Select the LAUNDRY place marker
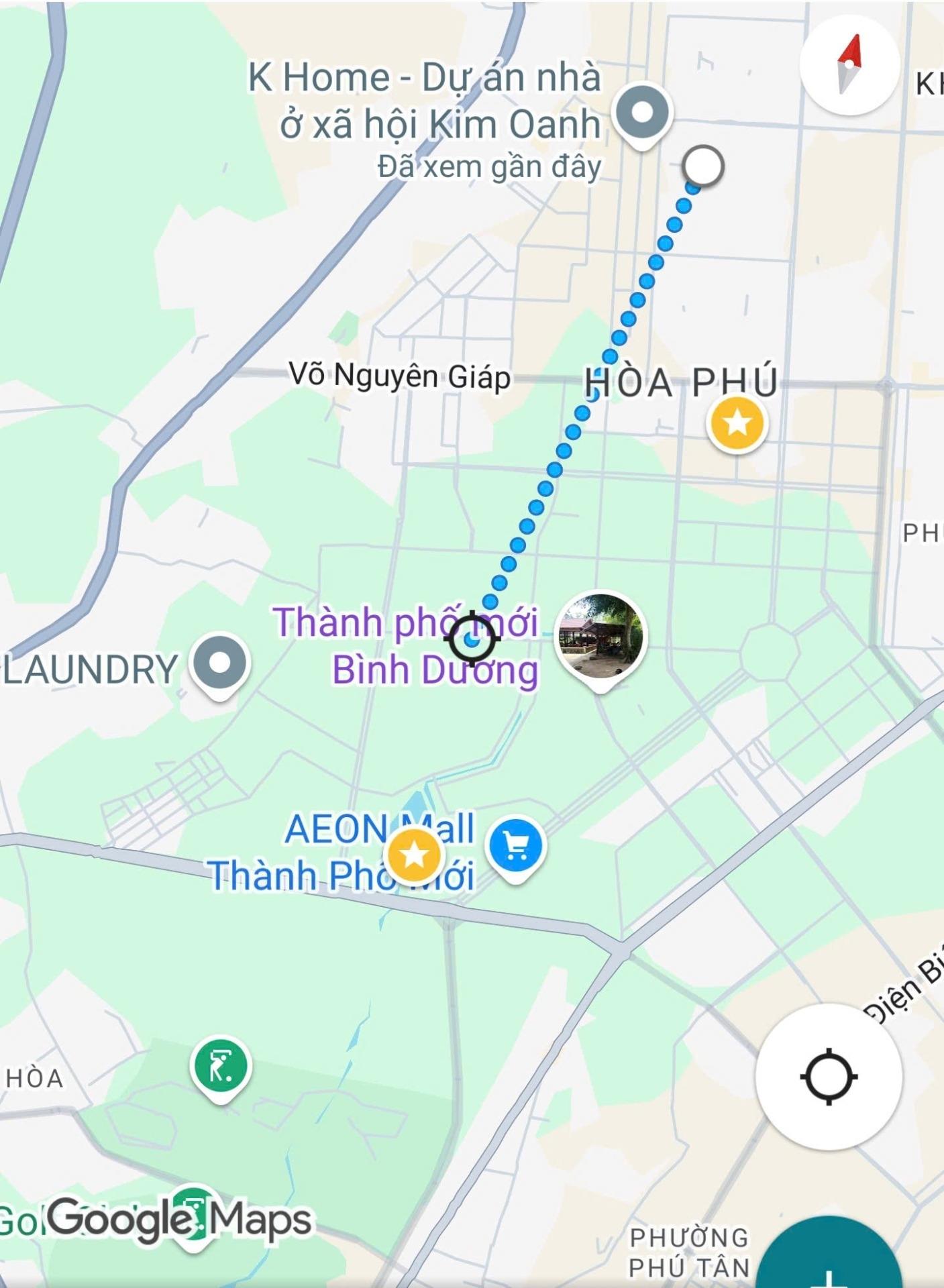This screenshot has height=1288, width=944. tap(219, 663)
